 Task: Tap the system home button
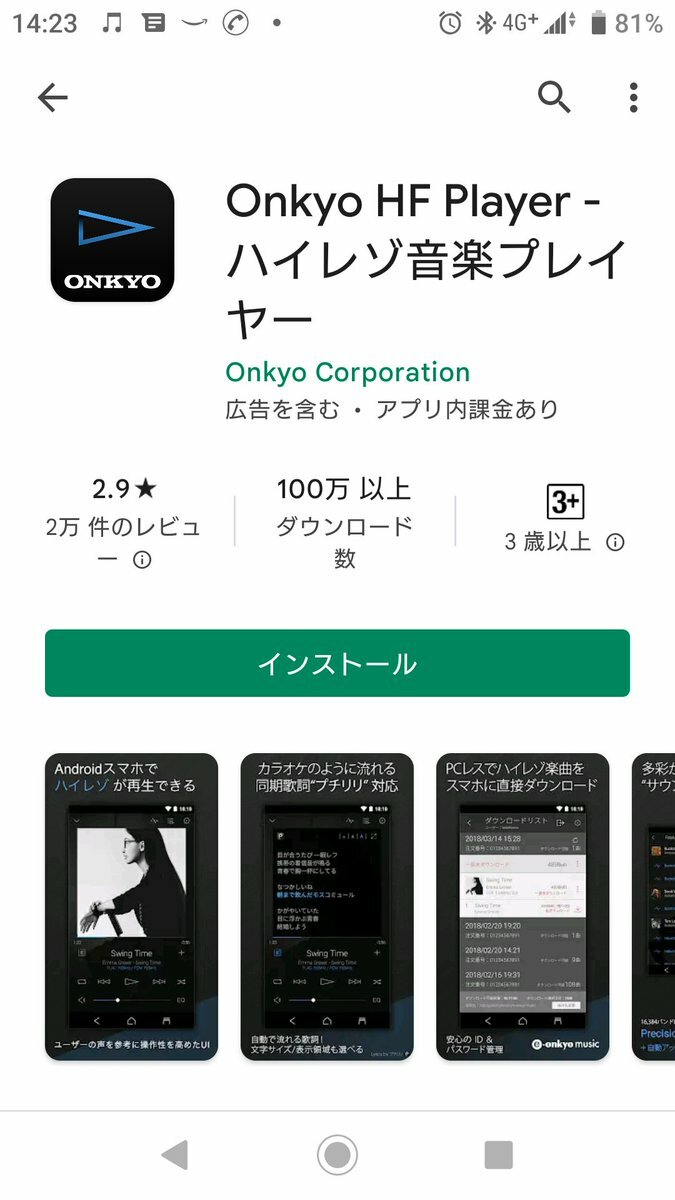tap(337, 1155)
